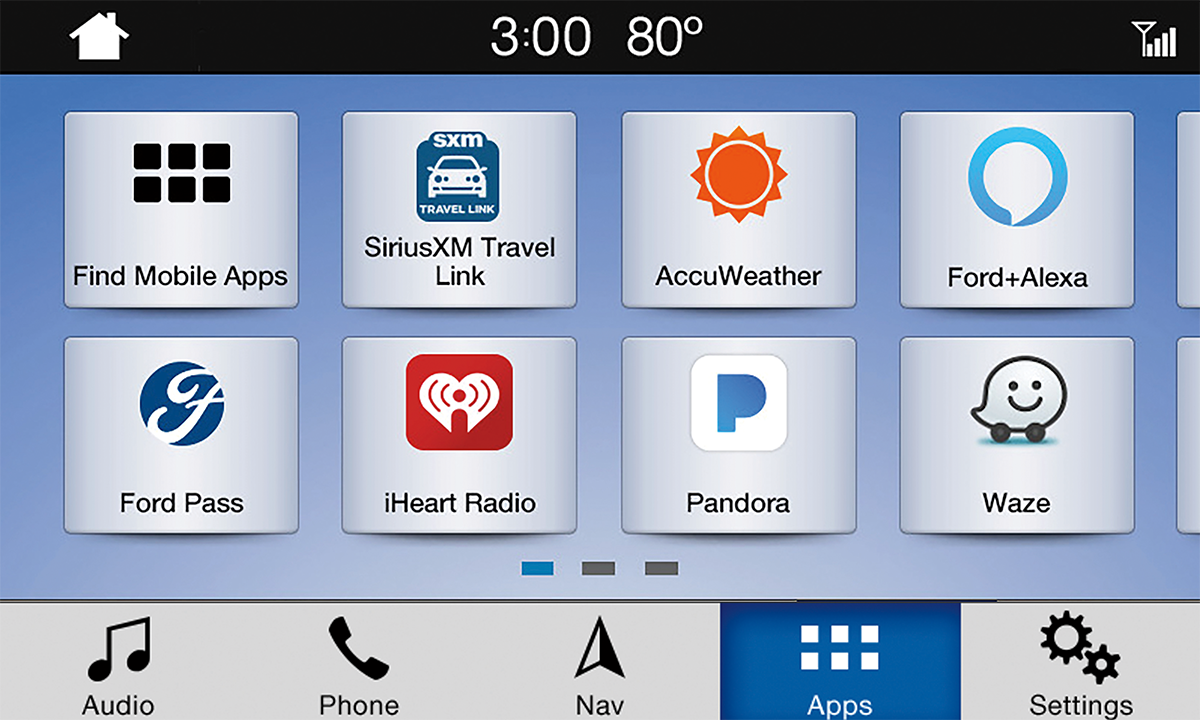This screenshot has height=720, width=1200.
Task: Jump to the third apps page indicator
Action: [661, 569]
